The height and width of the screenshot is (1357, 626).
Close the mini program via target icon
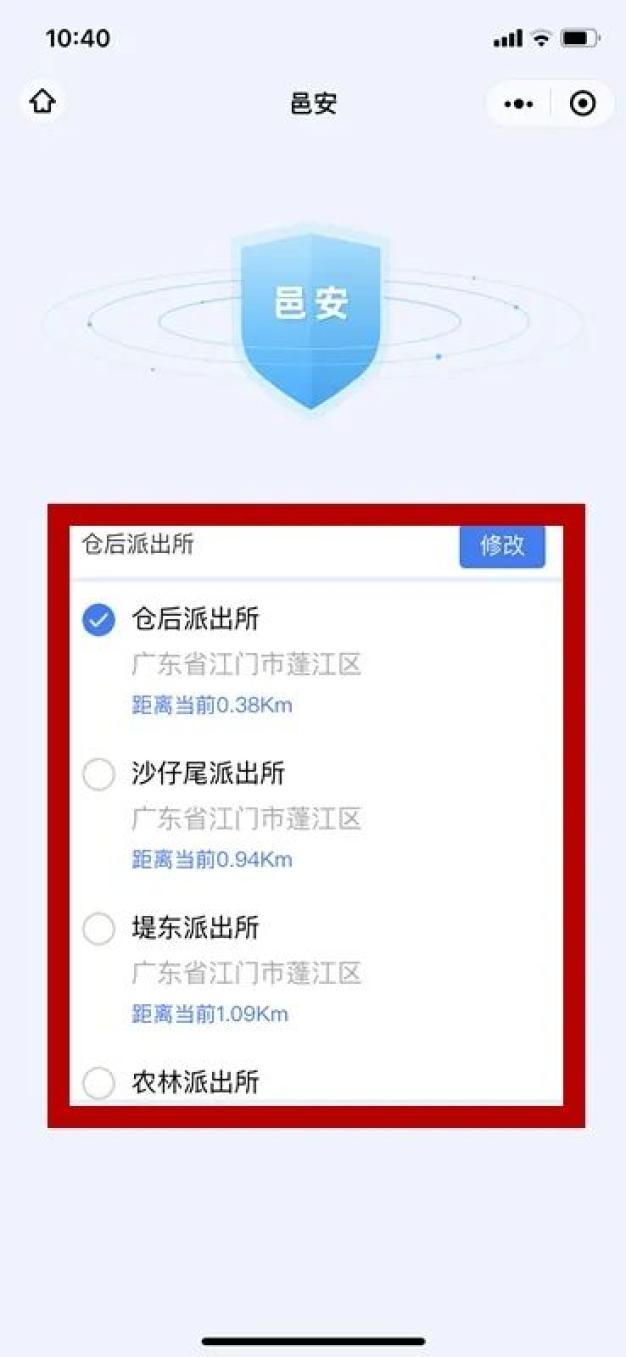(x=583, y=104)
